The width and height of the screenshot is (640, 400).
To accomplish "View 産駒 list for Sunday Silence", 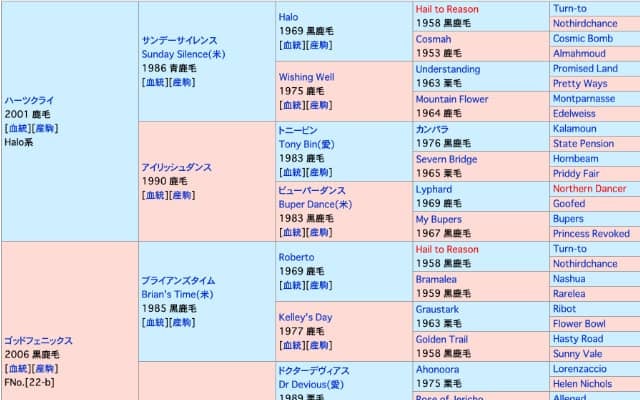I will pyautogui.click(x=182, y=82).
